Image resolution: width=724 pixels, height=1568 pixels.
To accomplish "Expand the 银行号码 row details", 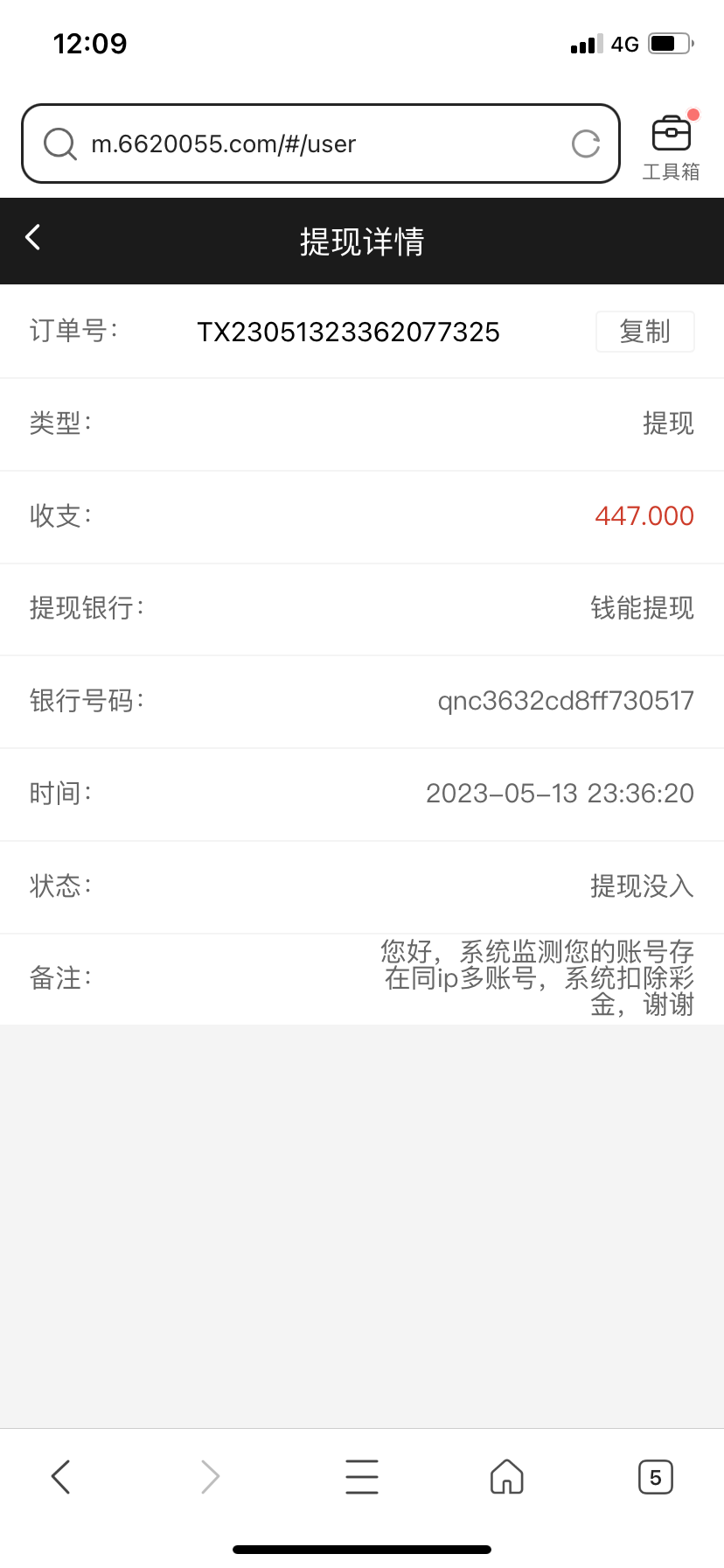I will click(x=566, y=701).
